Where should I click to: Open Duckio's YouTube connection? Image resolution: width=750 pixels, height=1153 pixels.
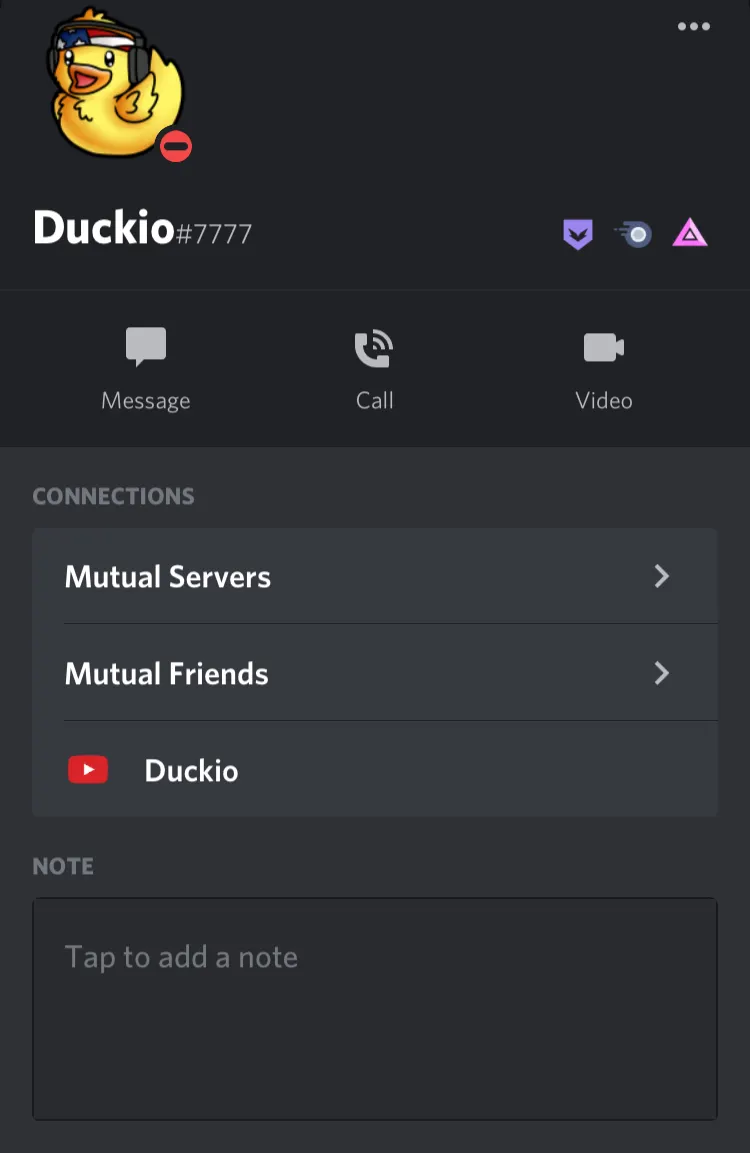[x=375, y=770]
